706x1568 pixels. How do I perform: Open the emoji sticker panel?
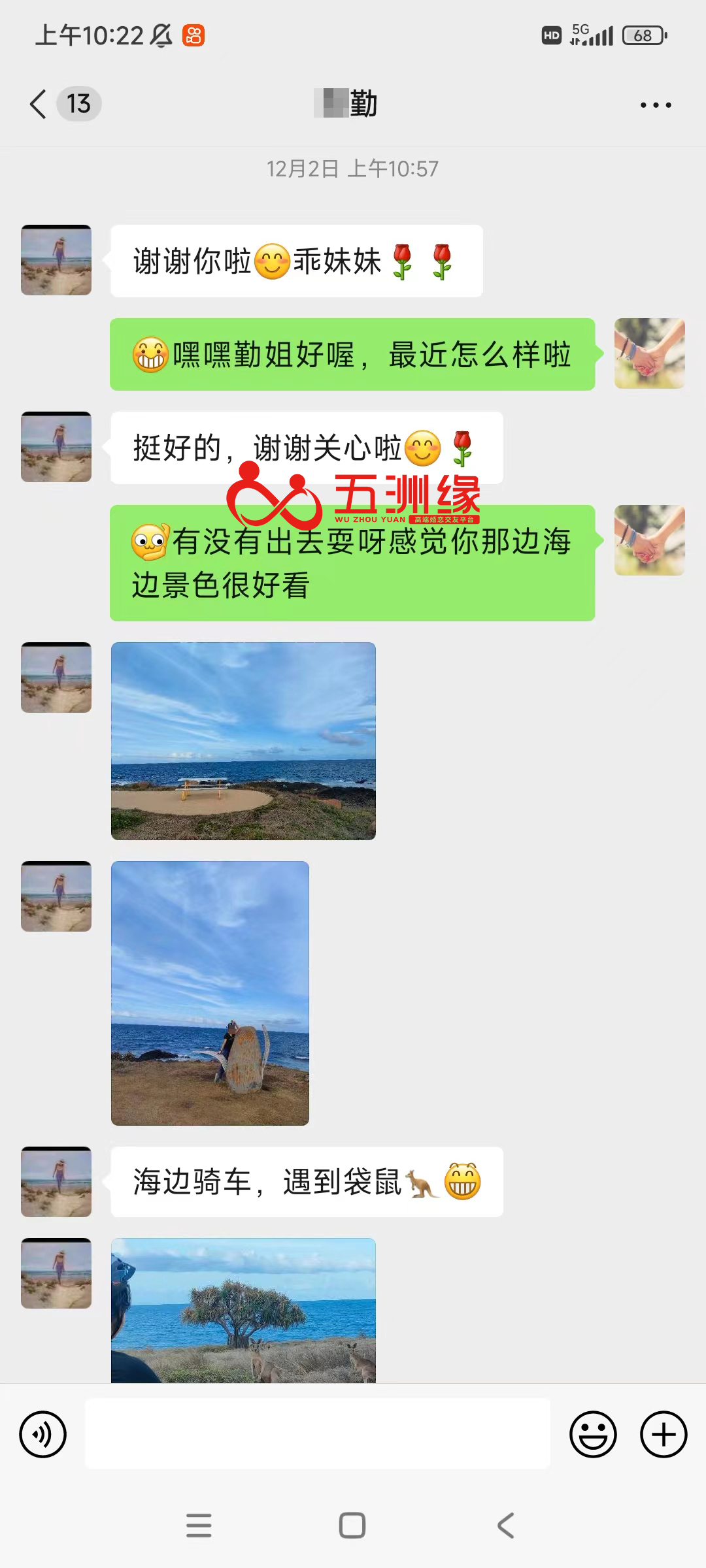[x=593, y=1435]
